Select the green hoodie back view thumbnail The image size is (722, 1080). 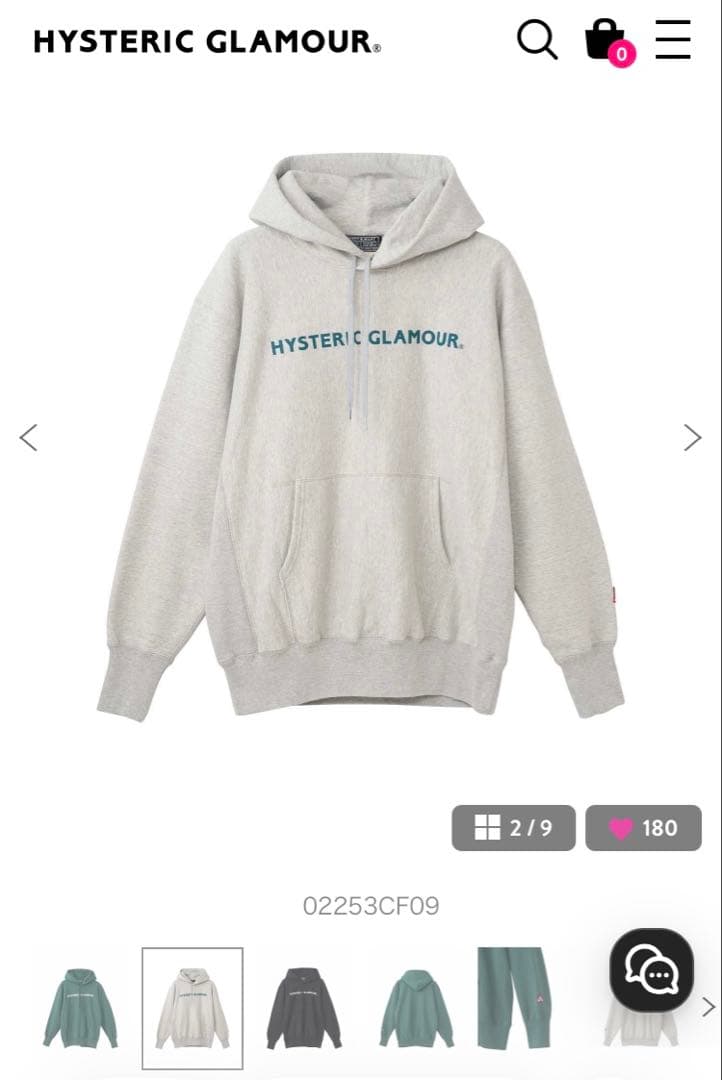click(x=416, y=1007)
